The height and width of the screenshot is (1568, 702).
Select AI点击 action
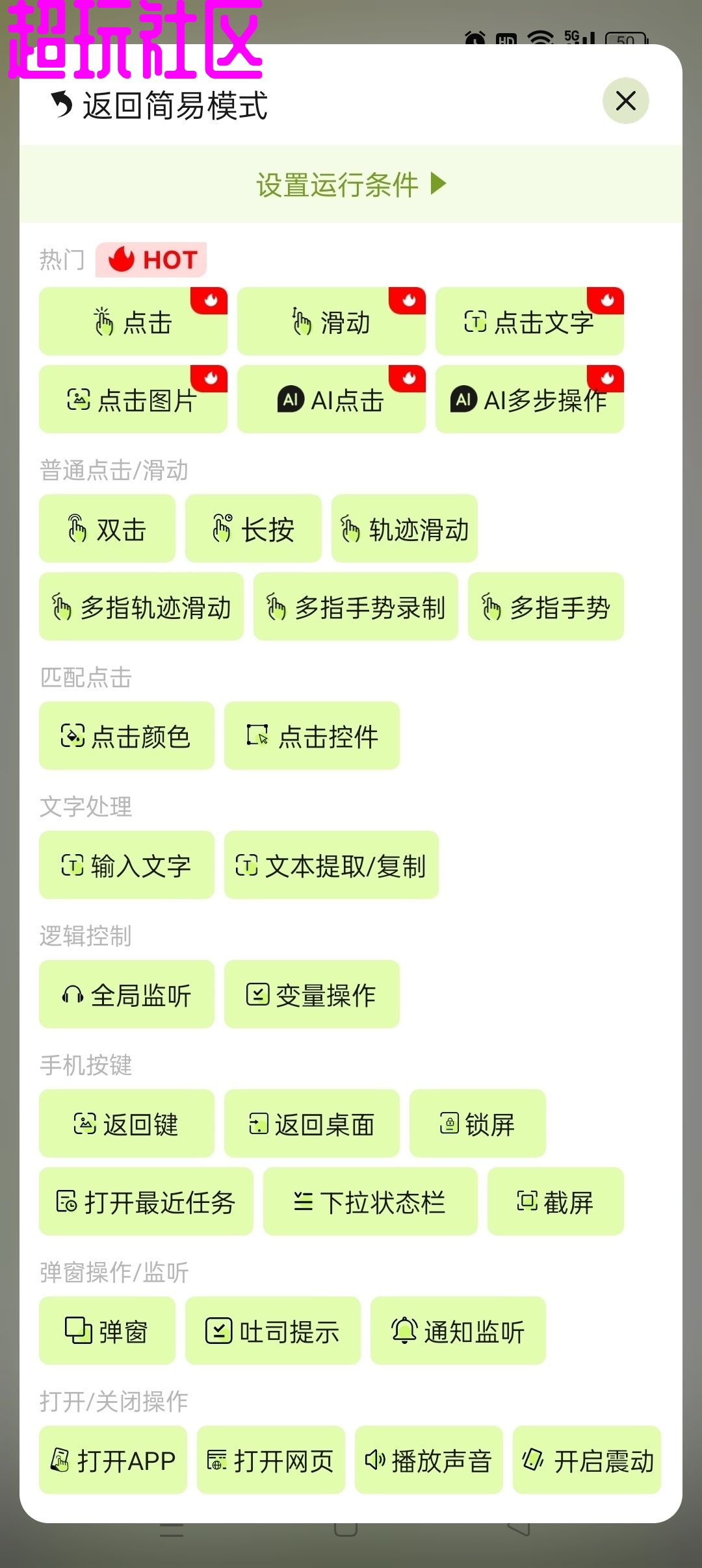(x=331, y=399)
